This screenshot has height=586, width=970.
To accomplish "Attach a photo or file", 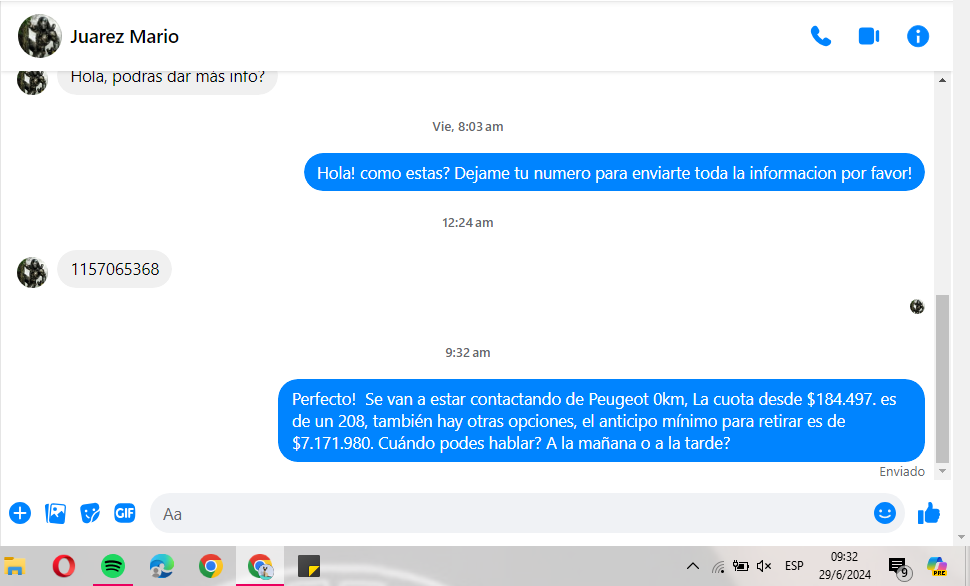I will (55, 513).
